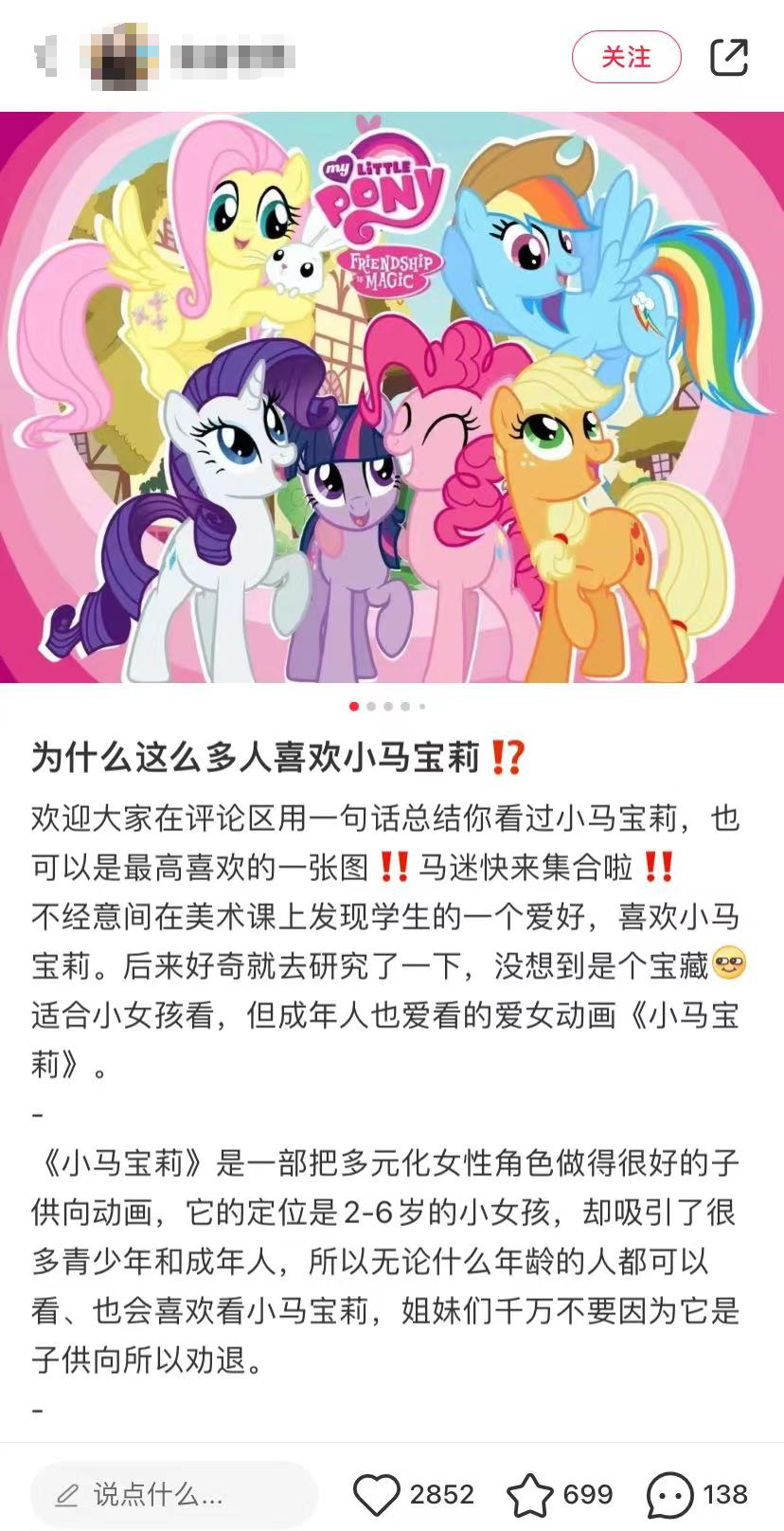Write a comment in 说点什么 field

pyautogui.click(x=173, y=1495)
